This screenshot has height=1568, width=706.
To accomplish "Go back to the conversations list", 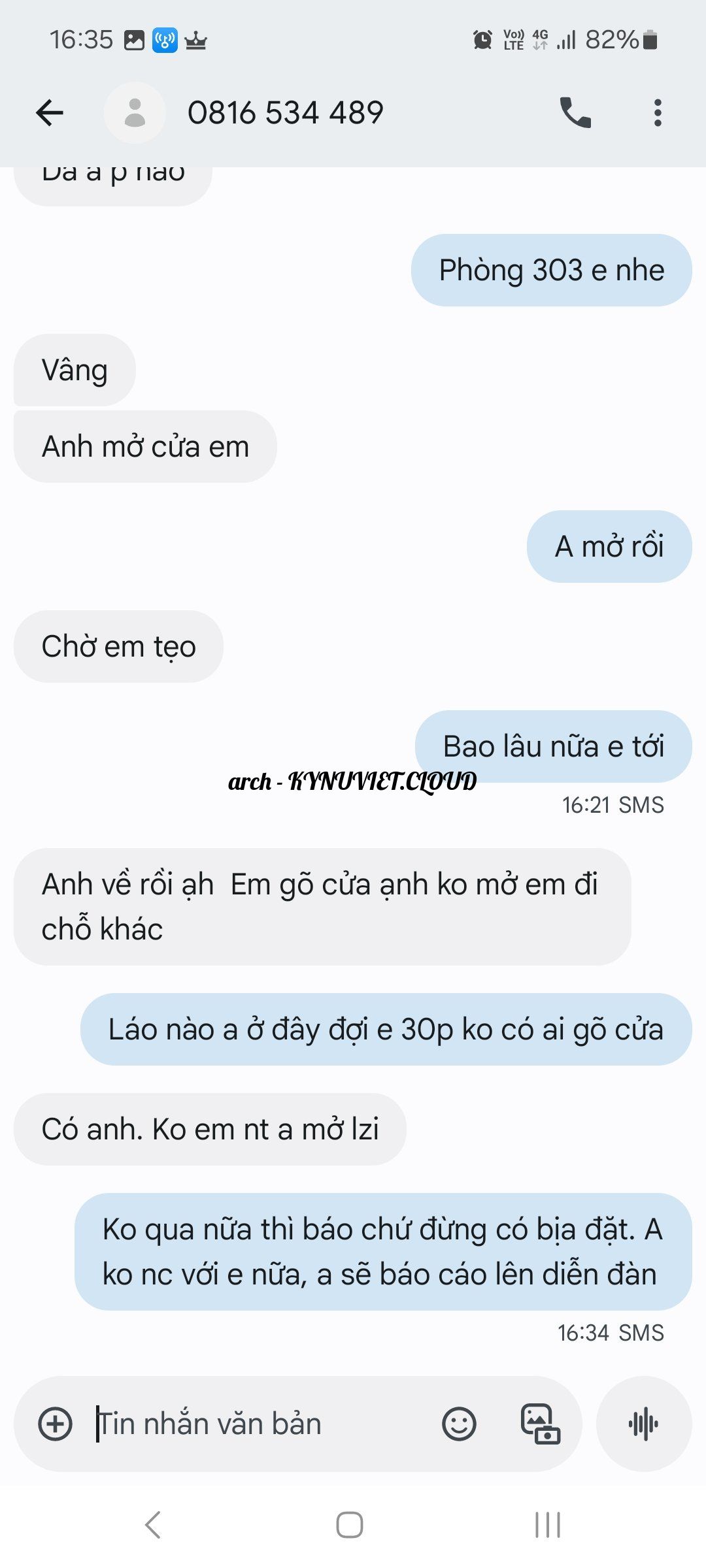I will coord(50,113).
